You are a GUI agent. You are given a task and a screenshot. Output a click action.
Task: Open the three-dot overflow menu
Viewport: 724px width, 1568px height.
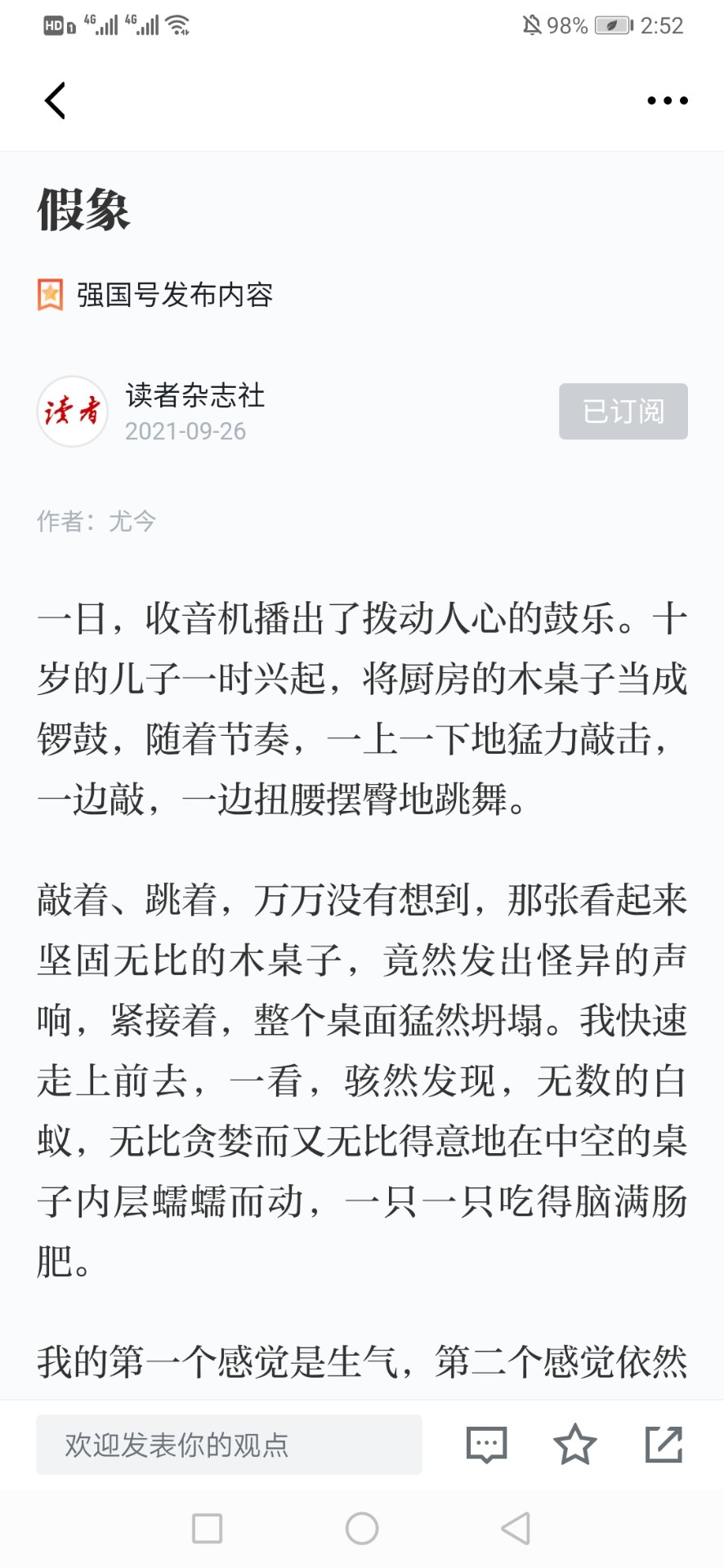pos(667,100)
